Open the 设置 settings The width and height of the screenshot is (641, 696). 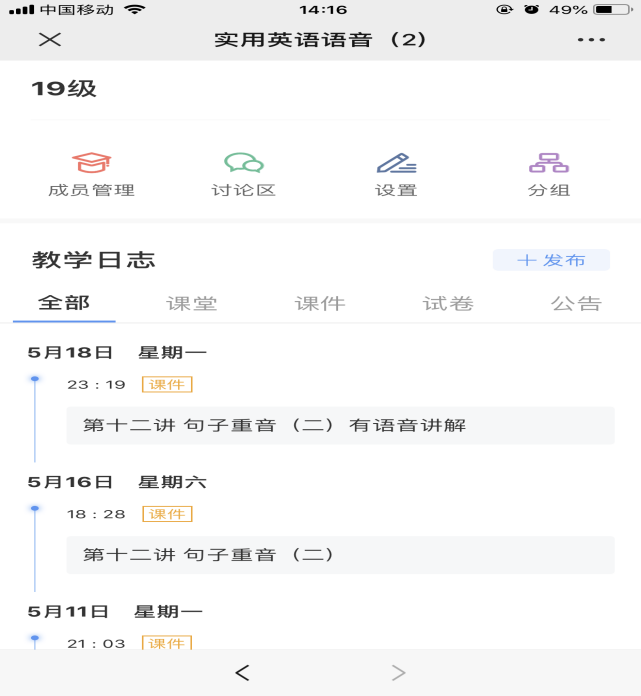(x=396, y=174)
